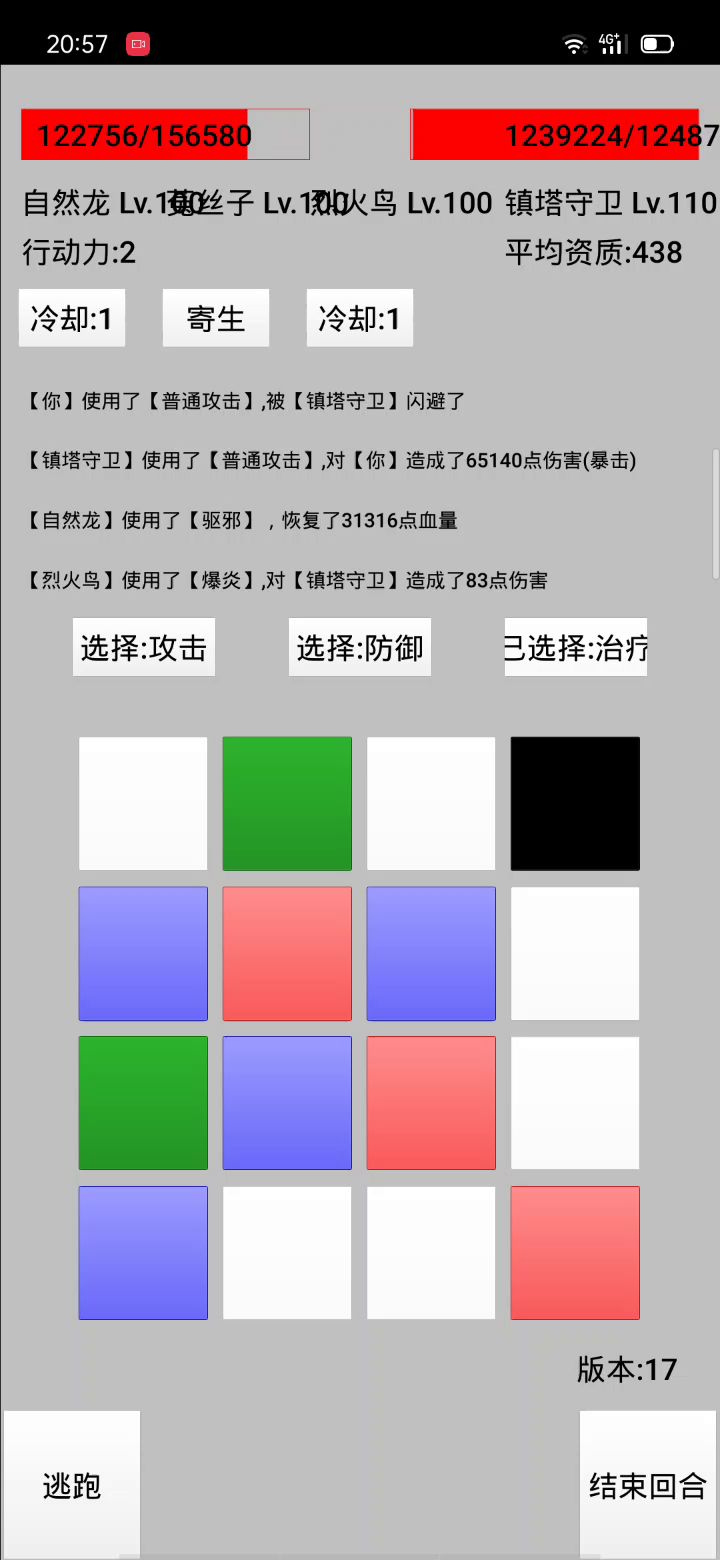Tap the black tile in the grid
This screenshot has height=1560, width=720.
pos(575,804)
